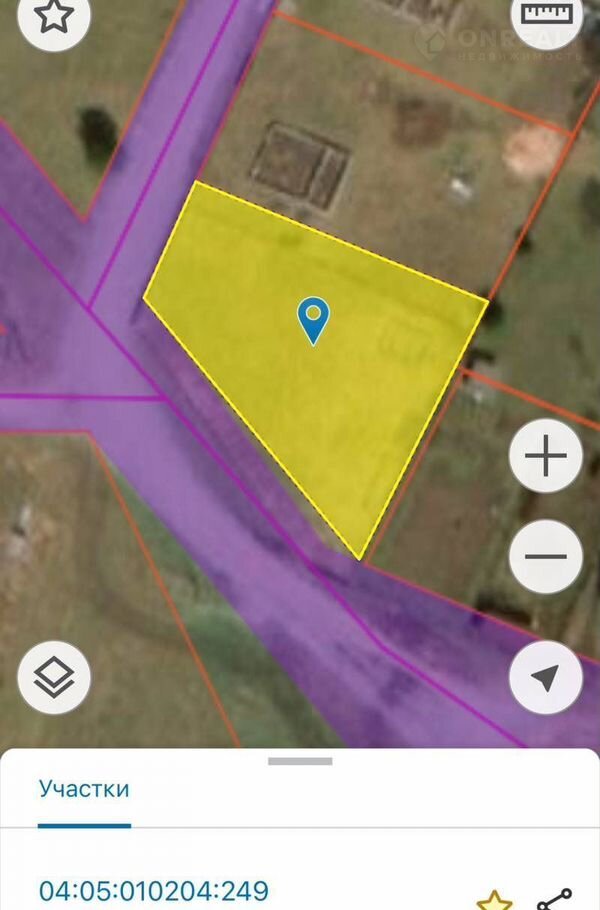Screen dimensions: 600x910
Task: Open the map layers selector
Action: pyautogui.click(x=54, y=678)
